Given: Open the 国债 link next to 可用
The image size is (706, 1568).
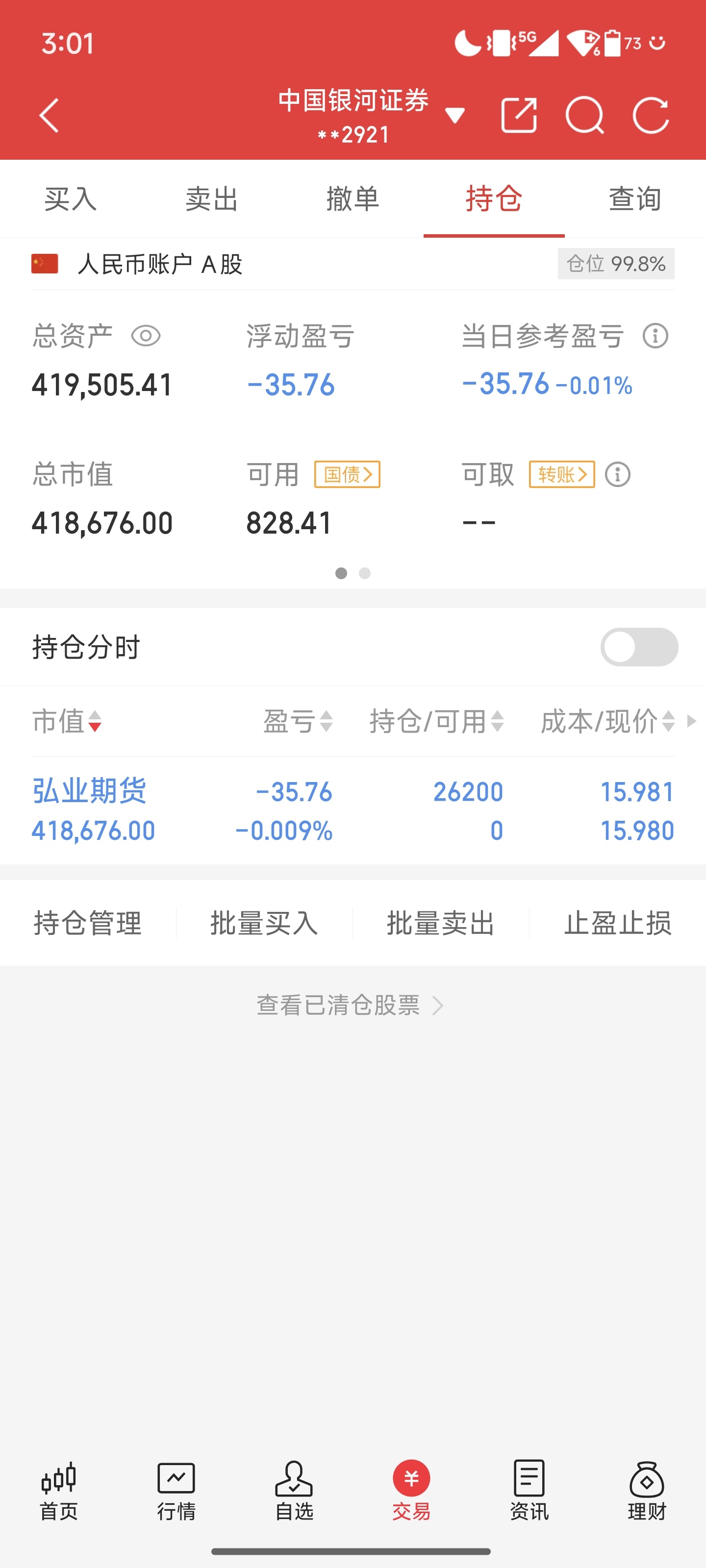Looking at the screenshot, I should pyautogui.click(x=347, y=474).
